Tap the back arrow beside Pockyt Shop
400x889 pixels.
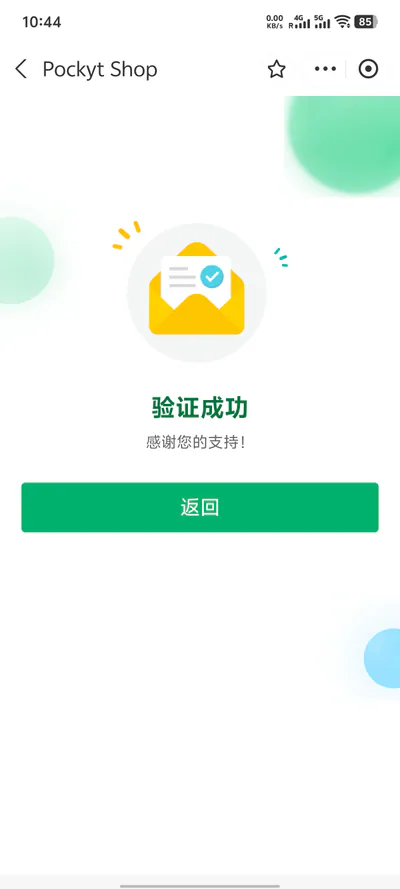pyautogui.click(x=21, y=69)
